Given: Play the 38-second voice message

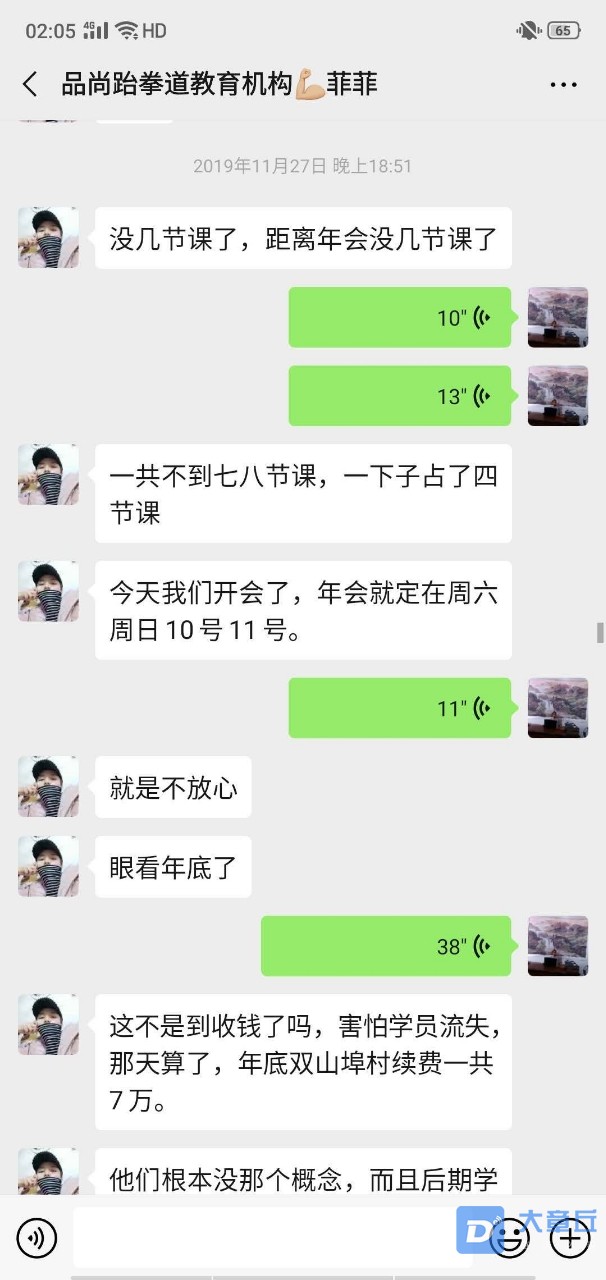Looking at the screenshot, I should point(386,946).
